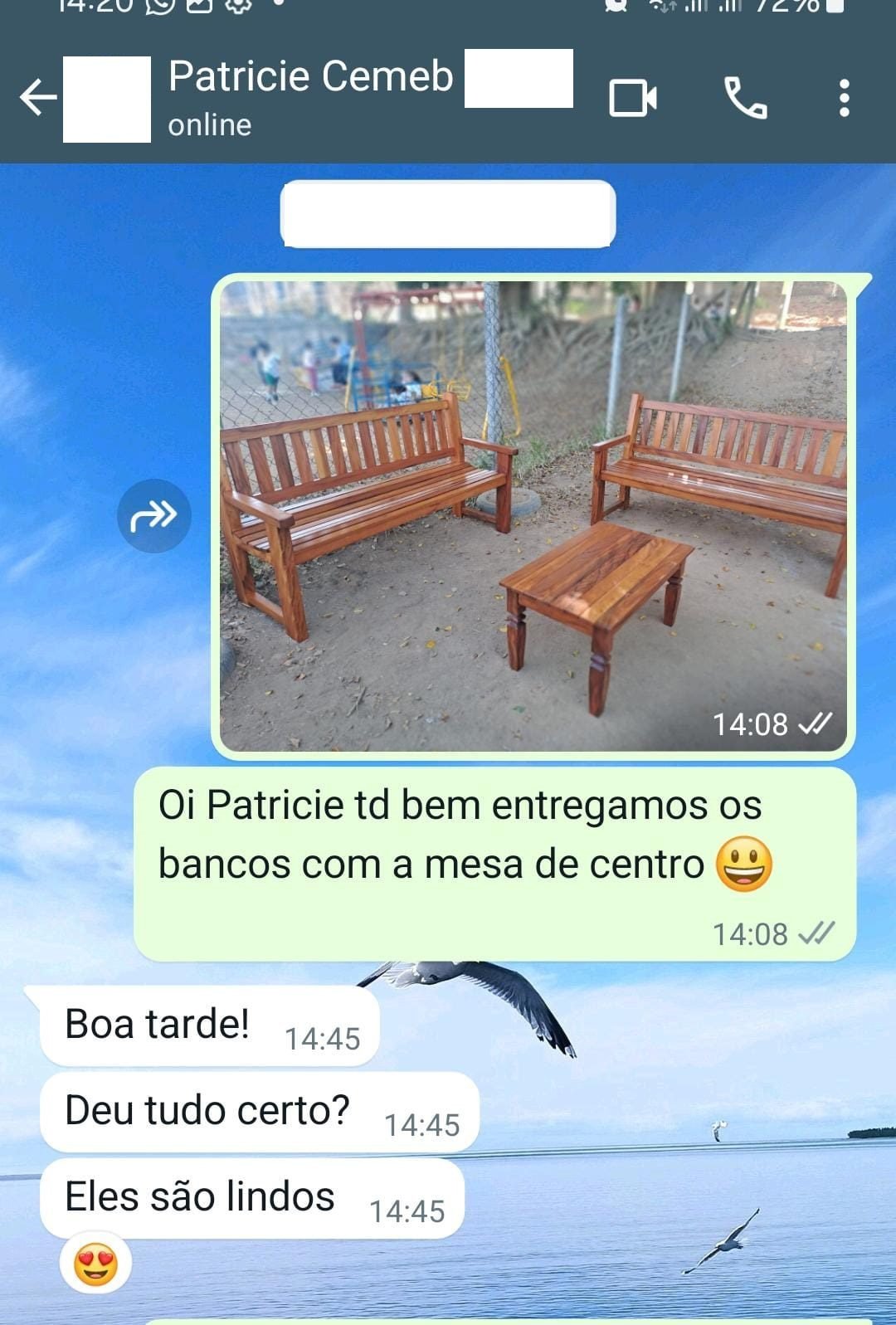Open the chat overflow menu
The image size is (896, 1325).
(844, 99)
